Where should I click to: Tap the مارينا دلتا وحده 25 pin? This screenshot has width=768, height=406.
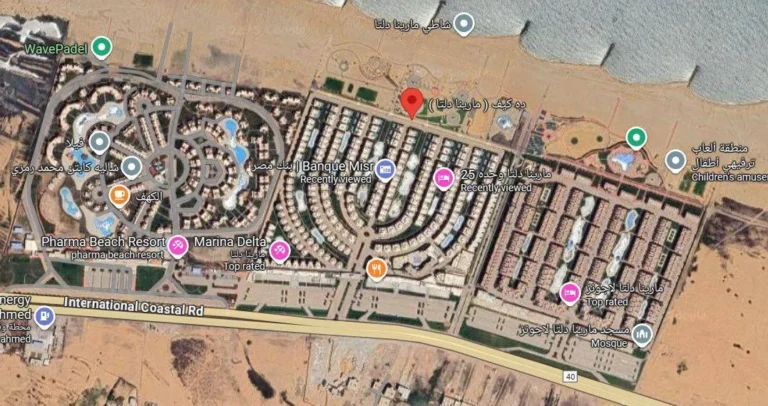click(x=444, y=178)
